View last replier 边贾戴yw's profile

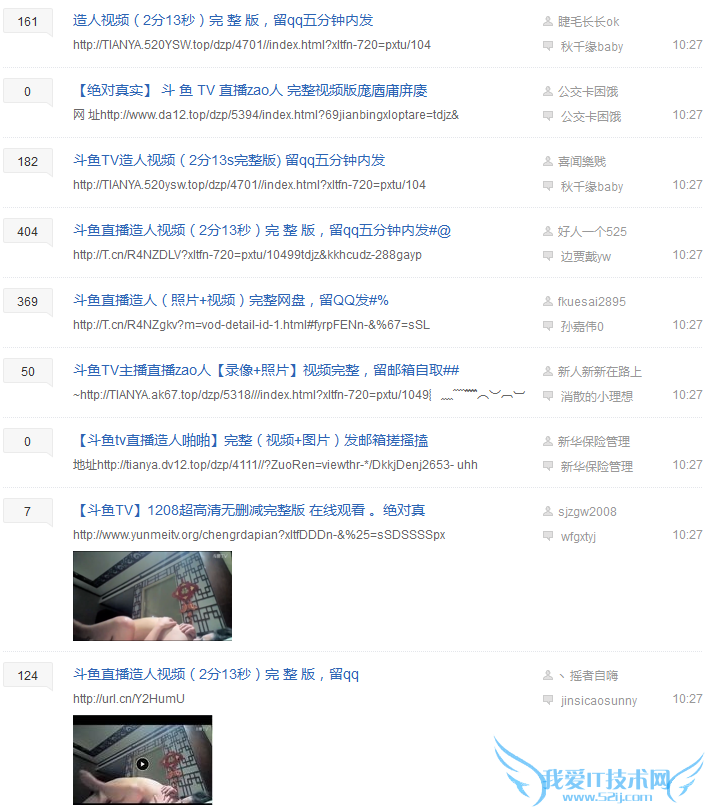pos(585,256)
